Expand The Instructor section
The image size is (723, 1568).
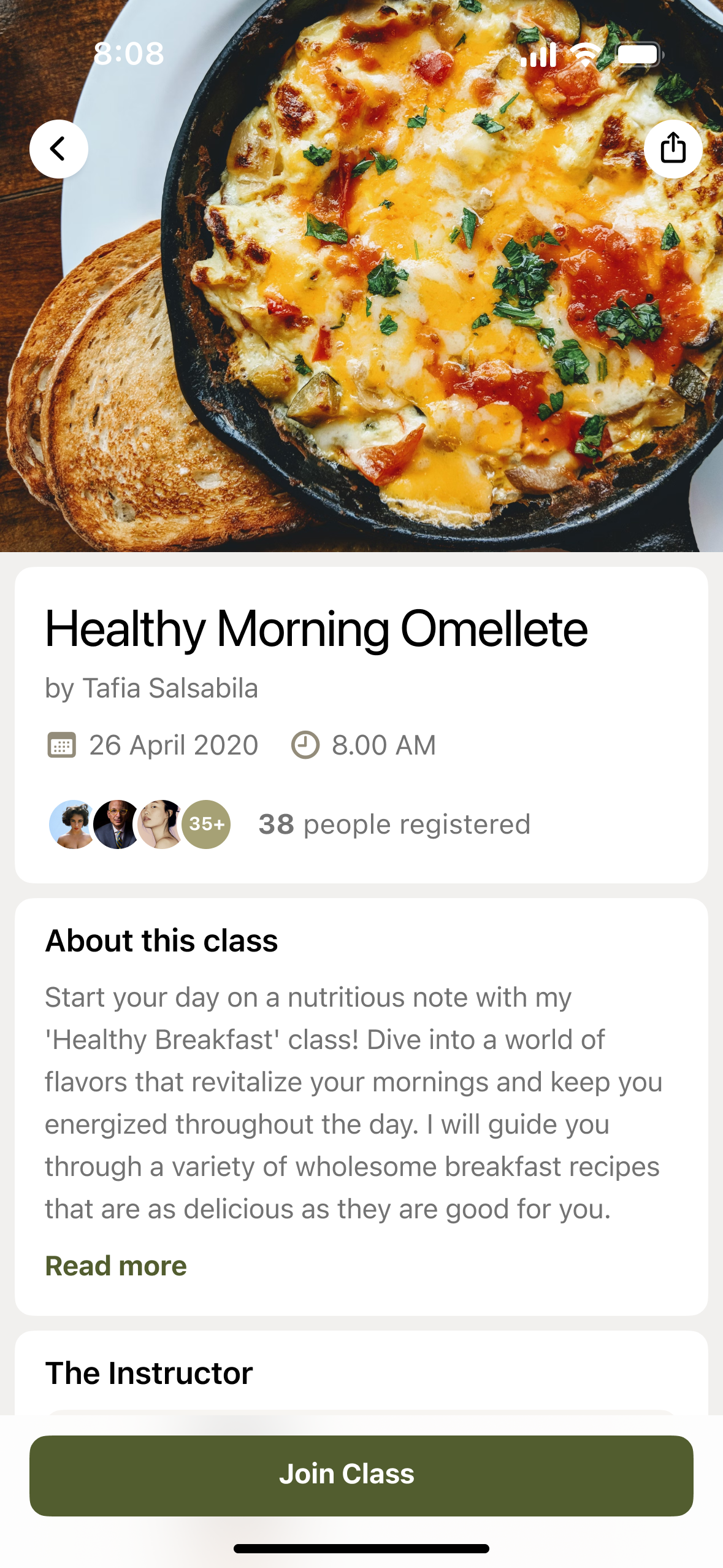[148, 1372]
